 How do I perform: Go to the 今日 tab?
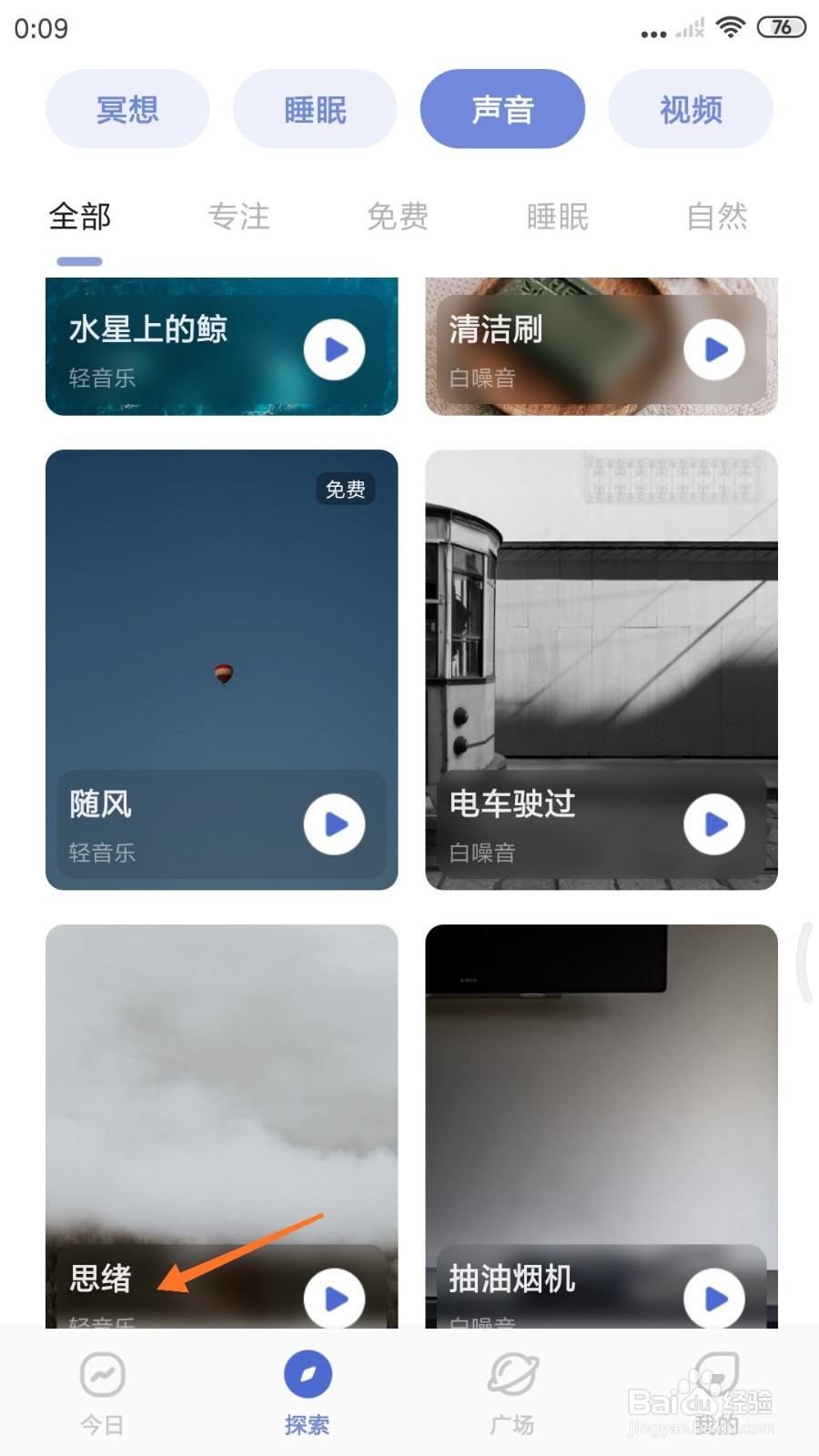102,1392
